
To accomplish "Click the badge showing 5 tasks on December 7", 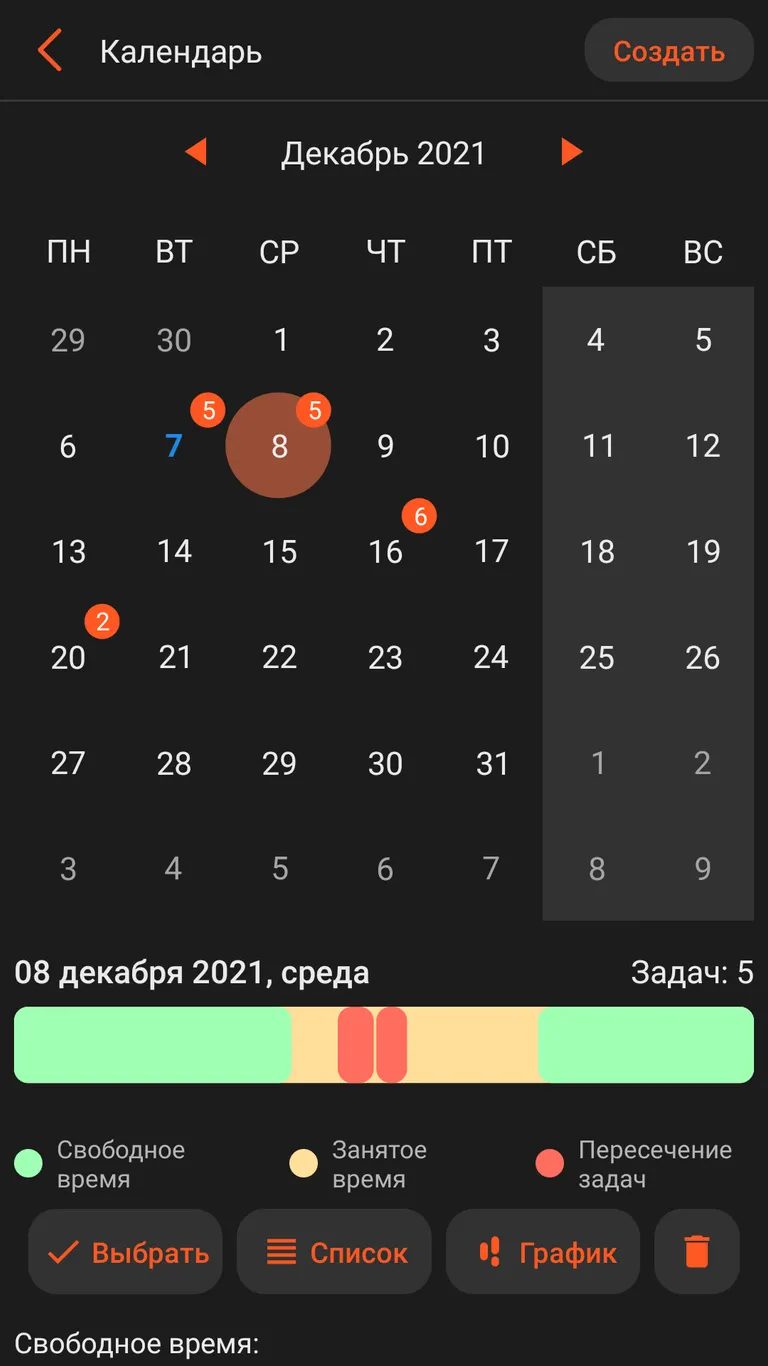I will point(207,410).
